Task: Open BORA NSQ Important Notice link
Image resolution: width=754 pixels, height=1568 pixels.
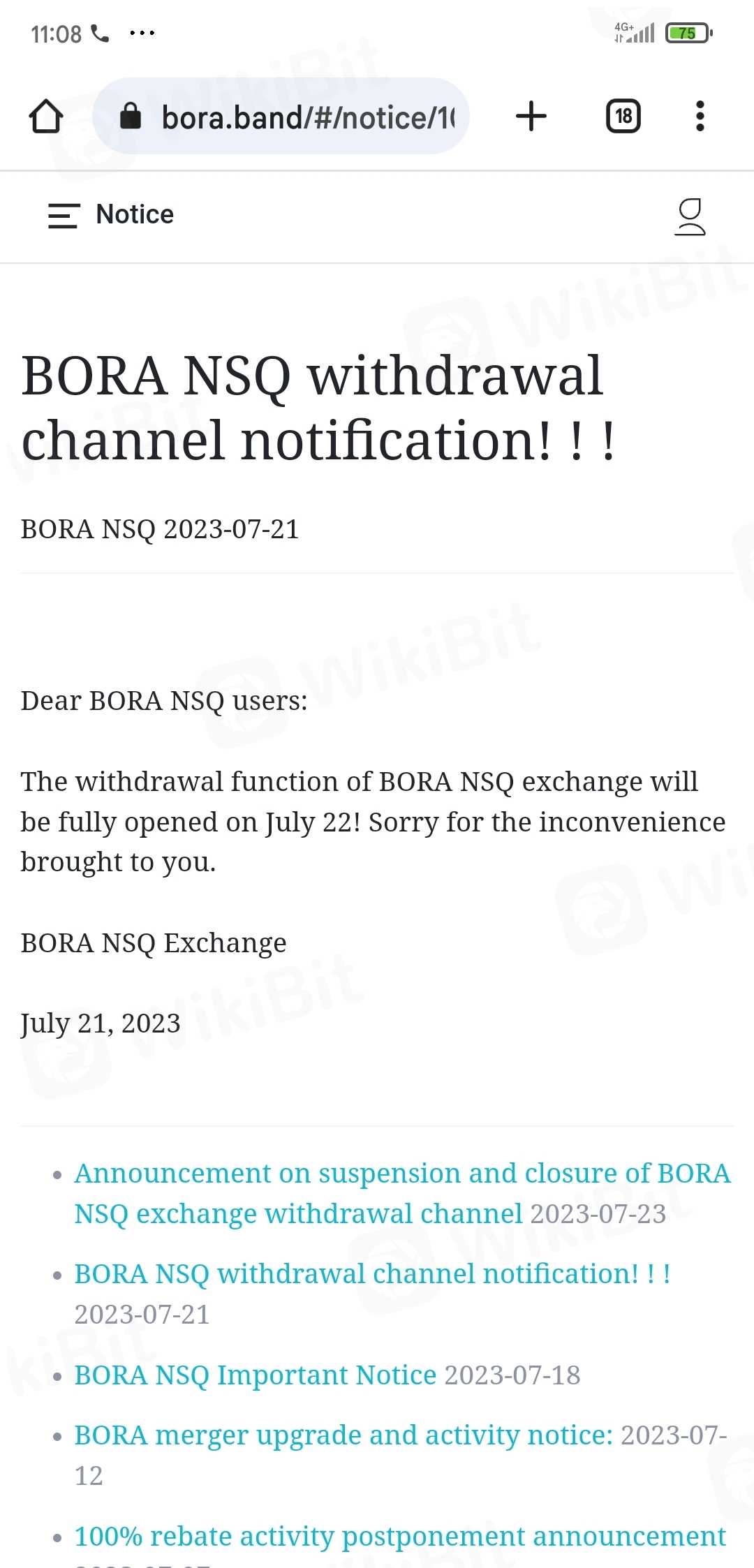Action: pyautogui.click(x=255, y=1375)
